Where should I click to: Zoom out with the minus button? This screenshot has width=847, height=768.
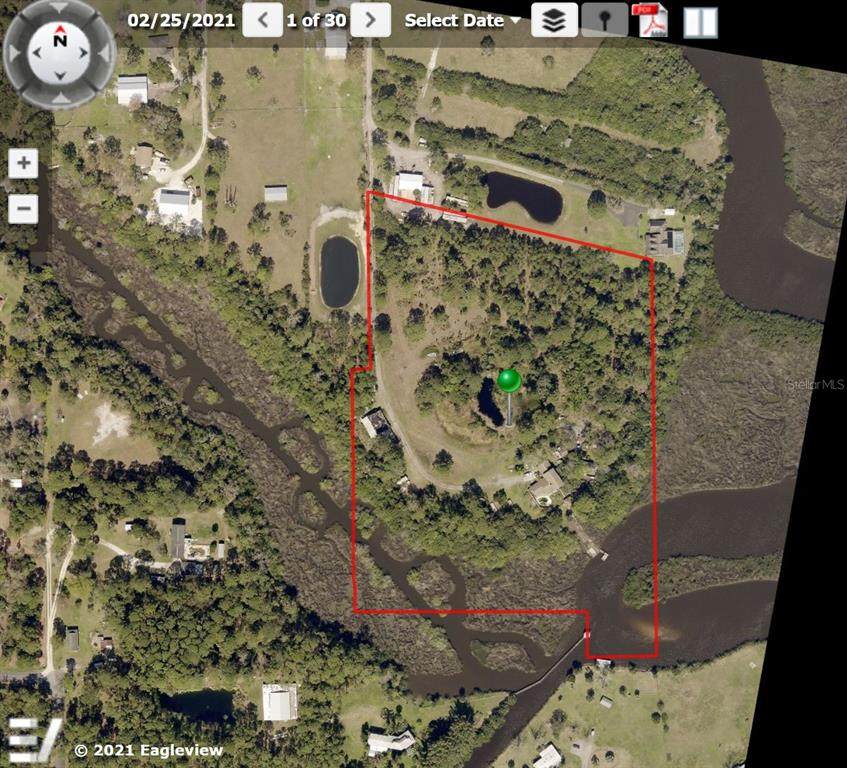23,209
